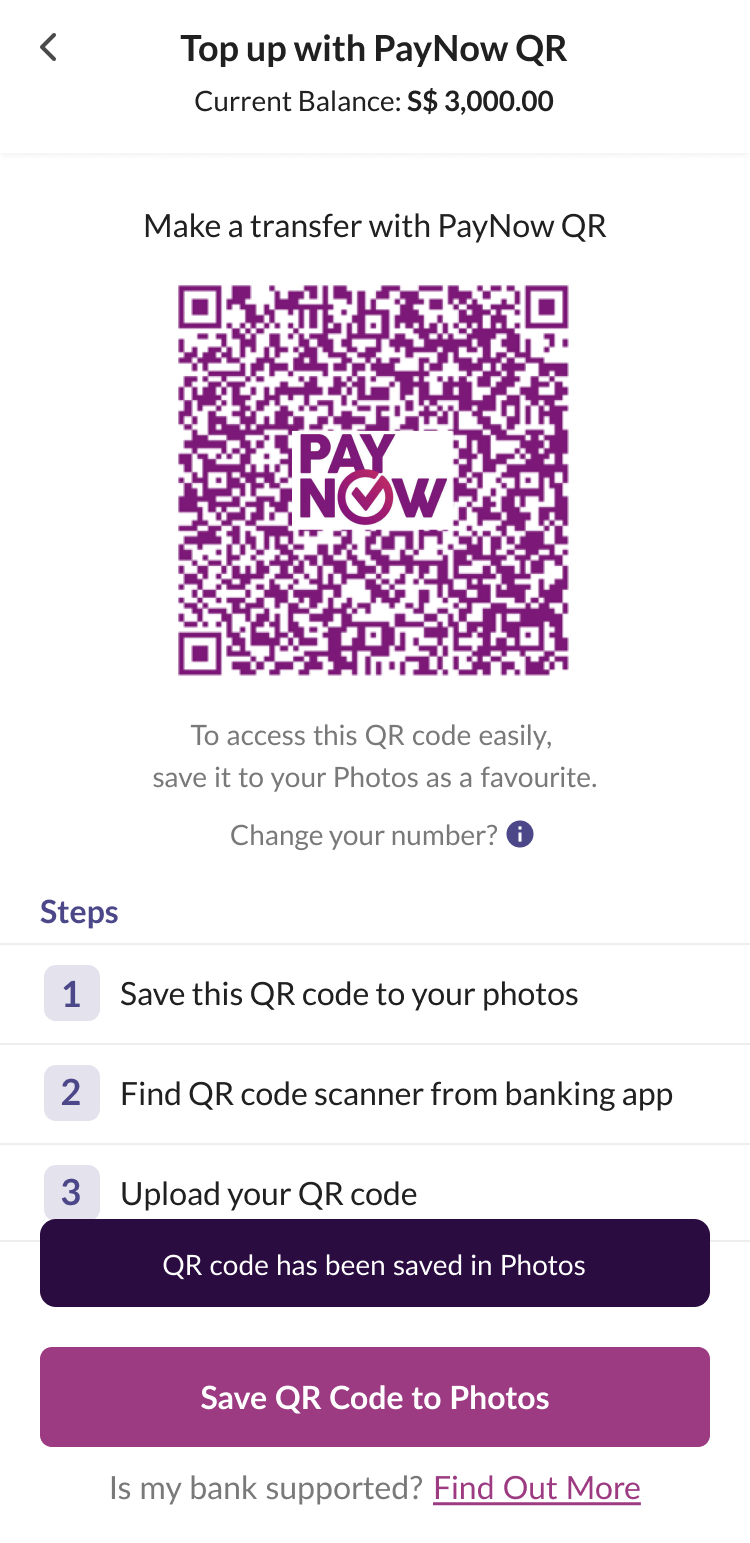
Task: Open the info icon beside Change your number
Action: pyautogui.click(x=520, y=834)
